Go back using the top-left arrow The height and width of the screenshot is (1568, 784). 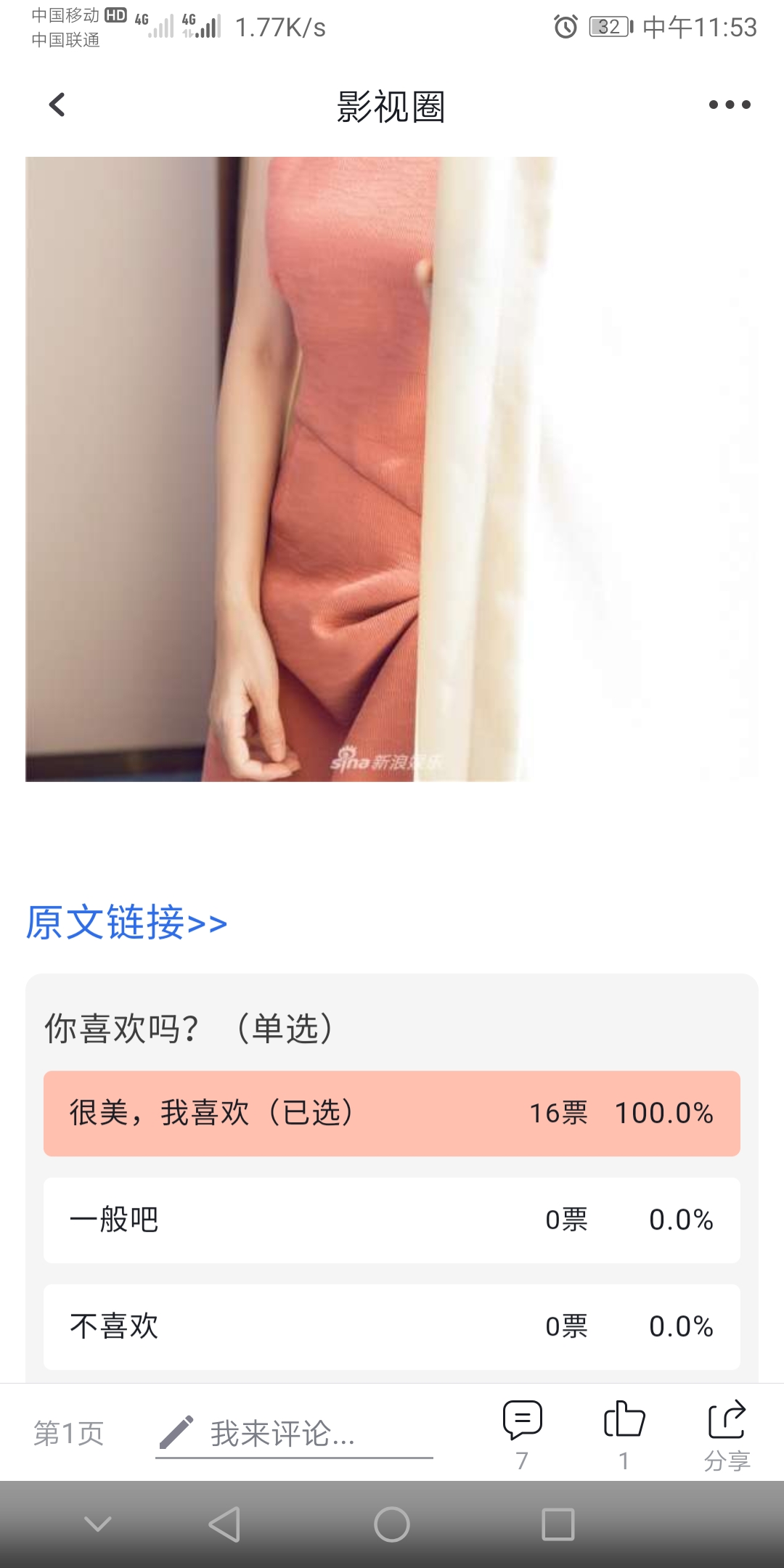[x=57, y=105]
